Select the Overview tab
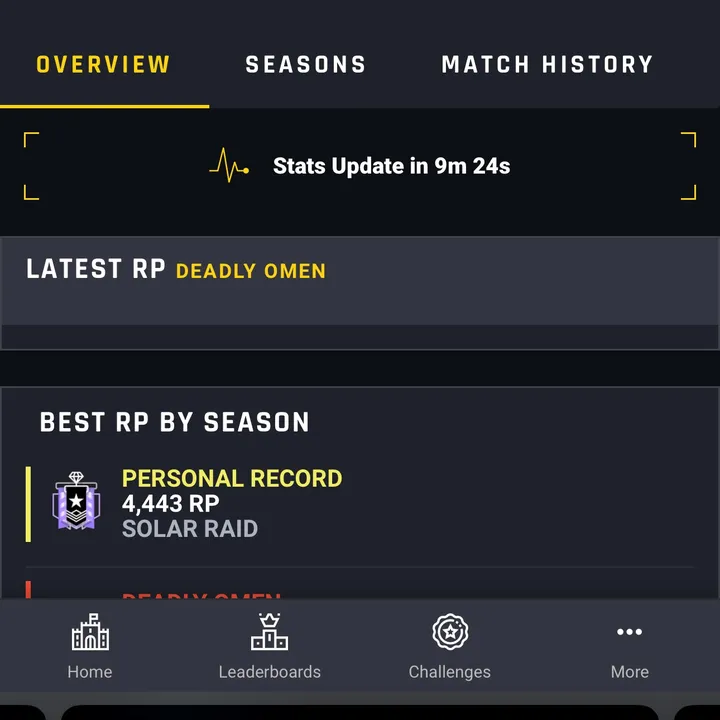The width and height of the screenshot is (720, 720). click(103, 65)
